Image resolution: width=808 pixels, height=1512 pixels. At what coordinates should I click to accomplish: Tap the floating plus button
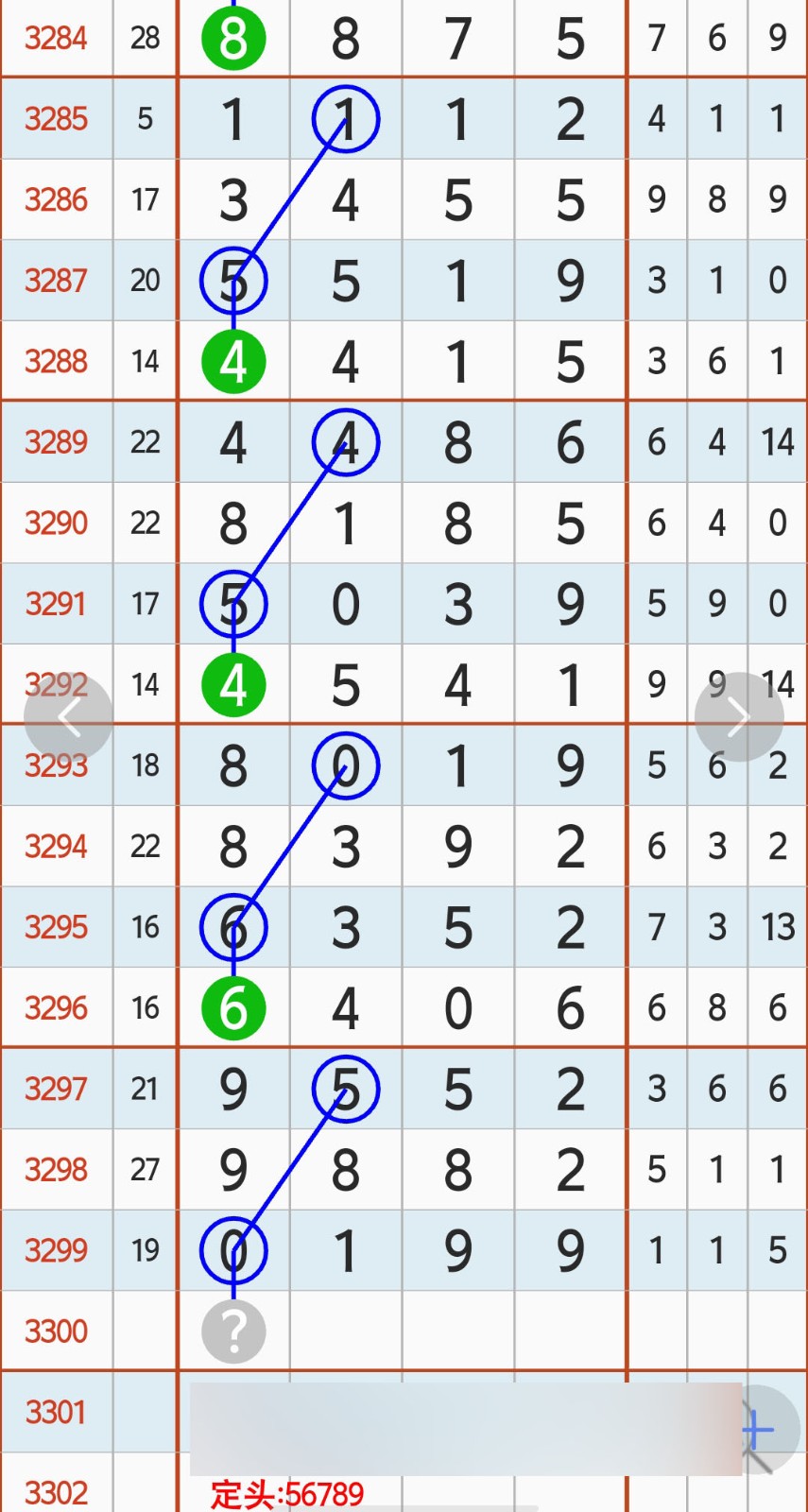tap(762, 1430)
